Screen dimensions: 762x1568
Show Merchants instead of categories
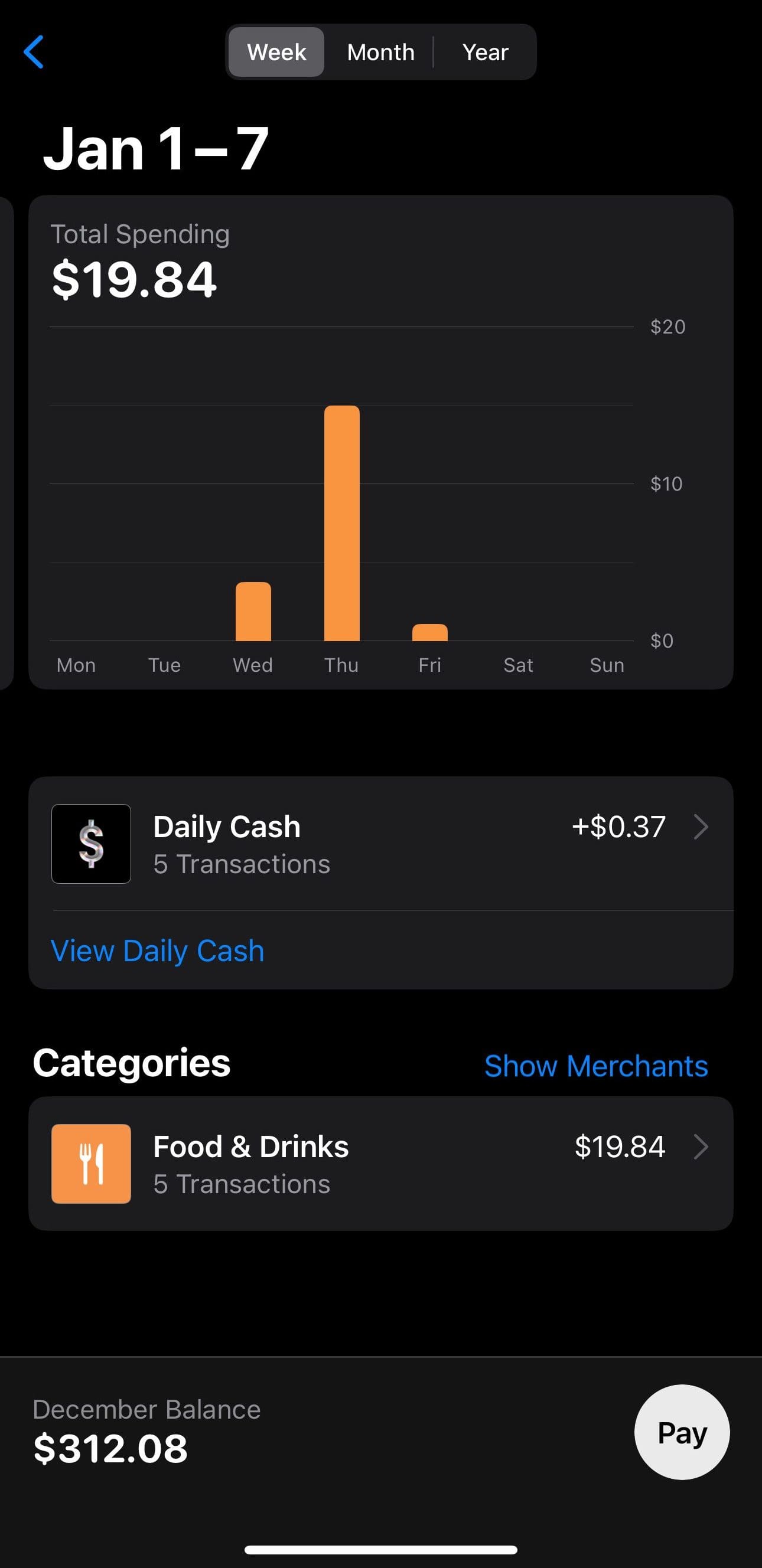coord(597,1065)
